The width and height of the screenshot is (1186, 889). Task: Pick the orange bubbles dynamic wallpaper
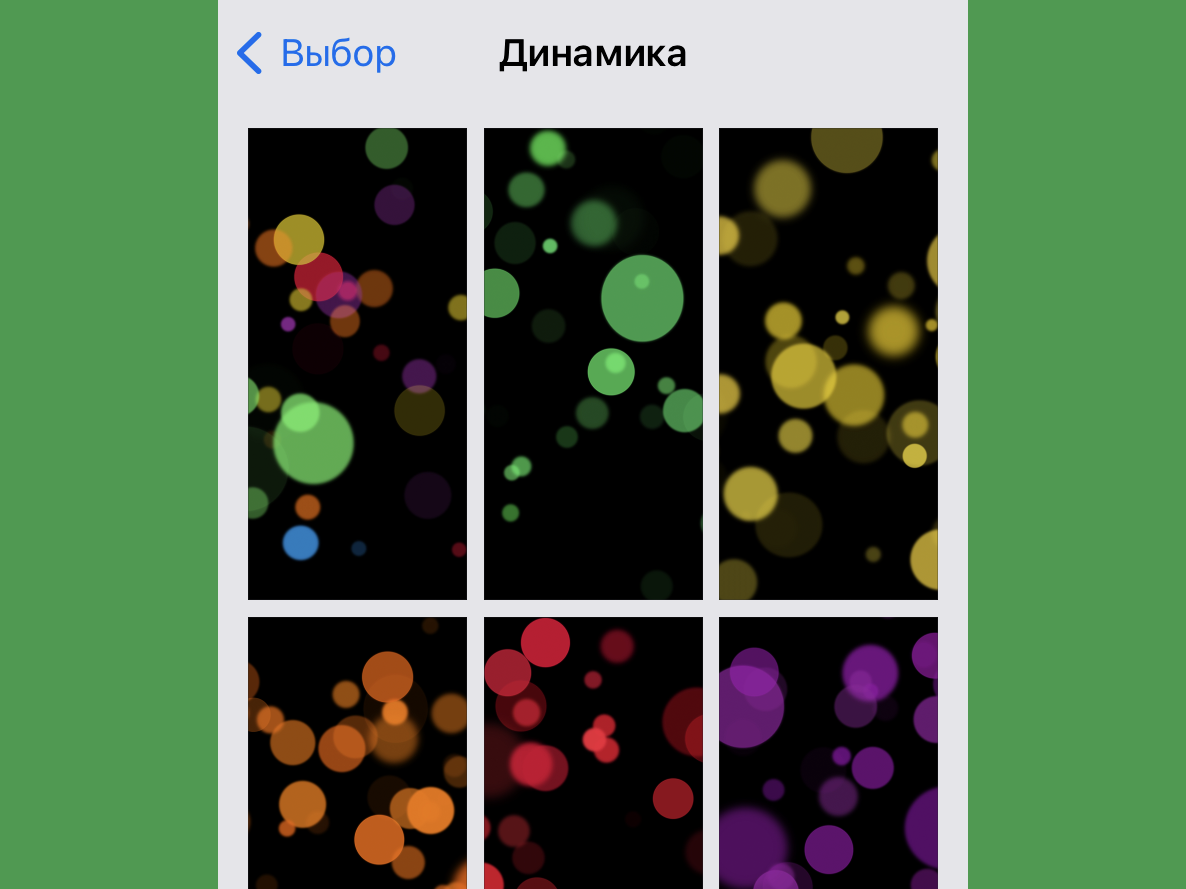[357, 752]
